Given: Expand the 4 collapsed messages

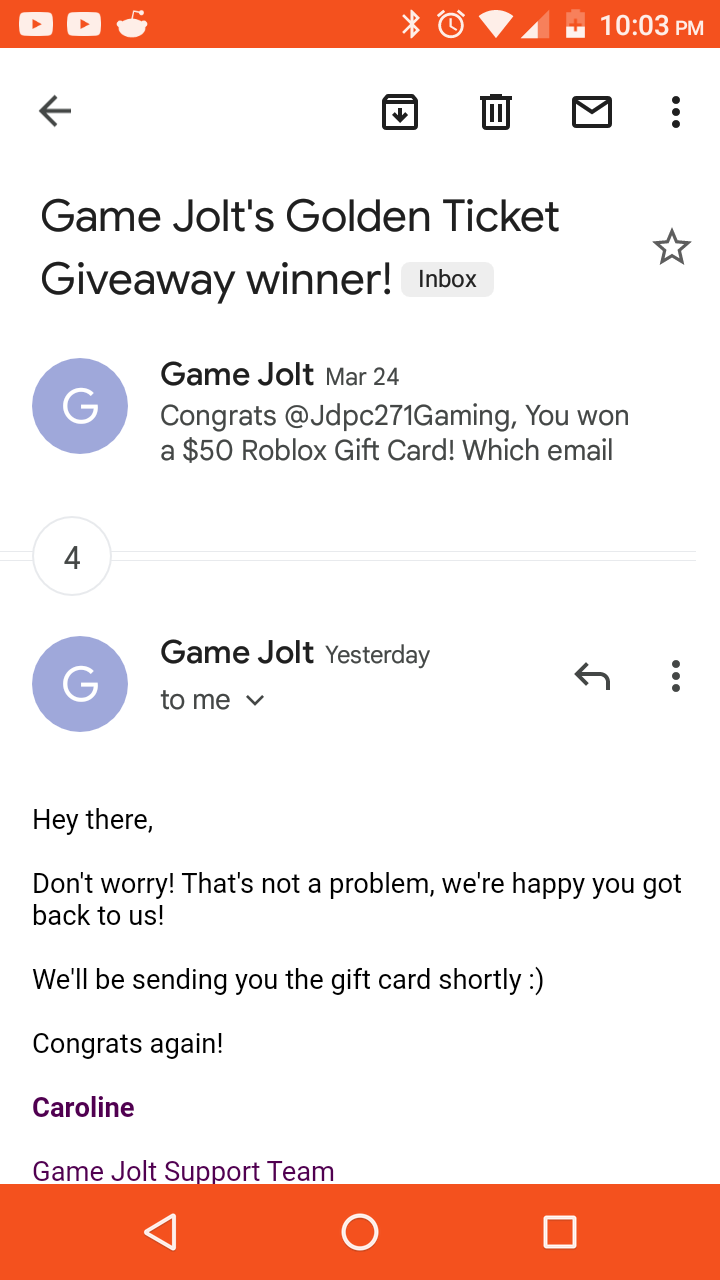Looking at the screenshot, I should 72,557.
